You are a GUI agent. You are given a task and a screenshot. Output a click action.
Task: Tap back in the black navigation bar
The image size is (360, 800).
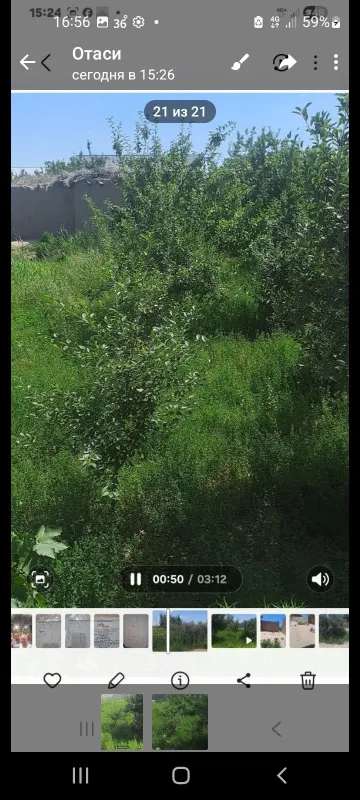pyautogui.click(x=281, y=776)
